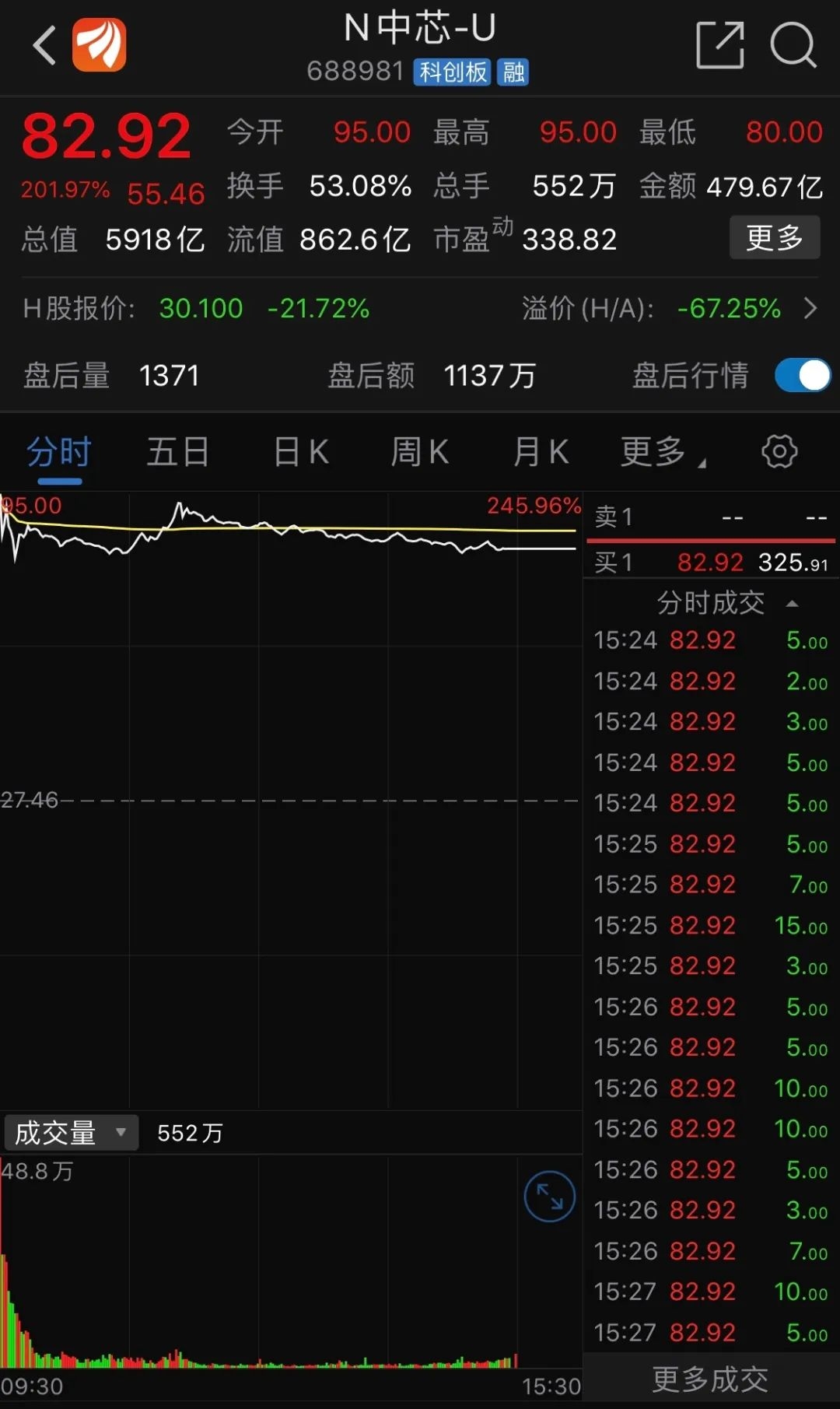This screenshot has height=1409, width=840.
Task: Open the 成交量 indicator dropdown
Action: [x=72, y=1133]
